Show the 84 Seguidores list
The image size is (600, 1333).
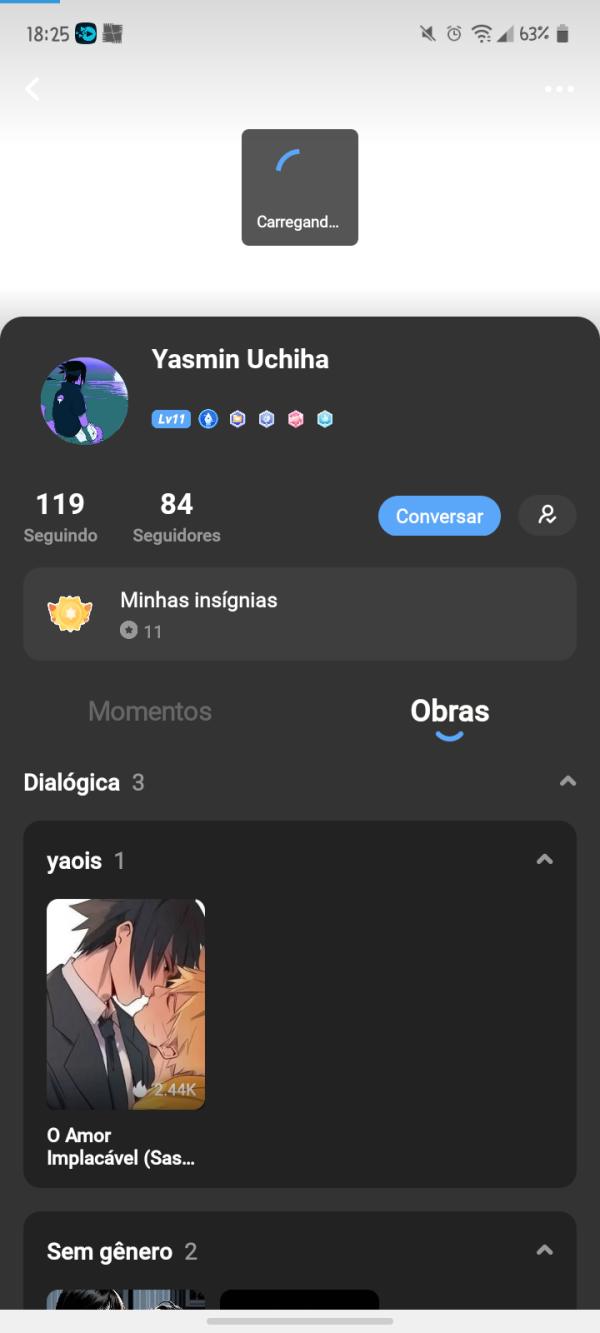176,516
